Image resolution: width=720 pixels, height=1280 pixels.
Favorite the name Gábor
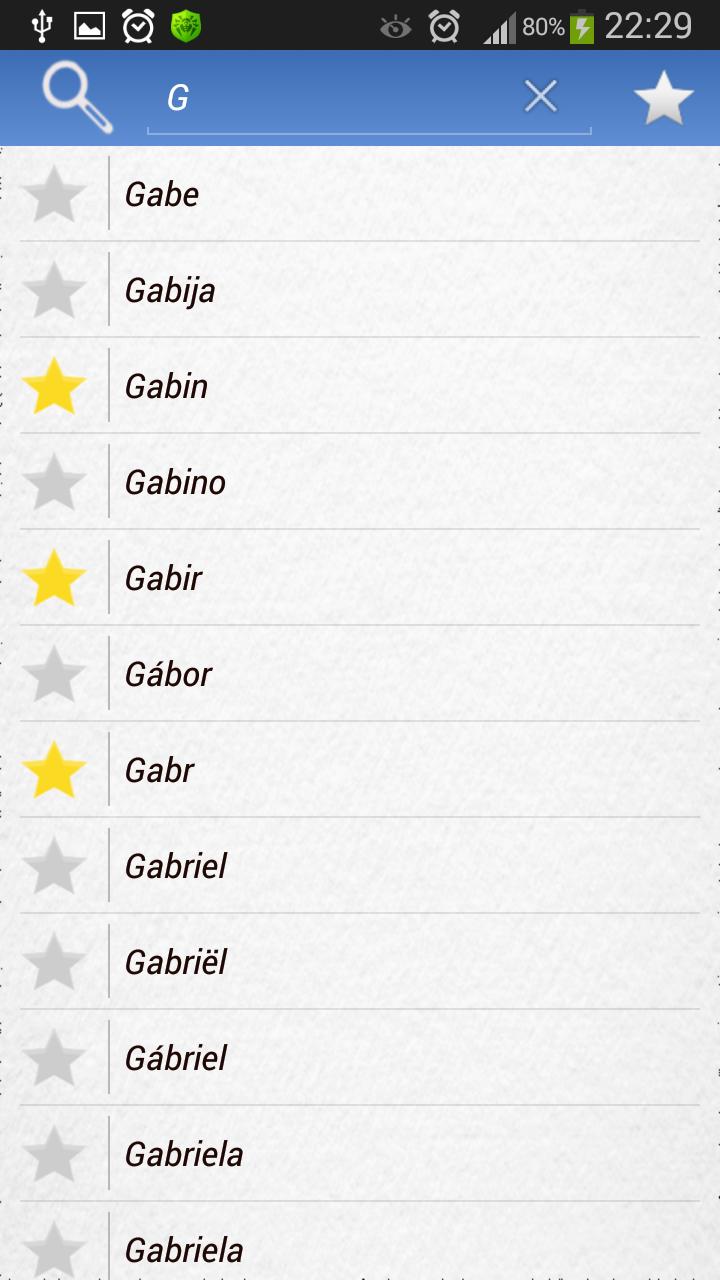[54, 674]
